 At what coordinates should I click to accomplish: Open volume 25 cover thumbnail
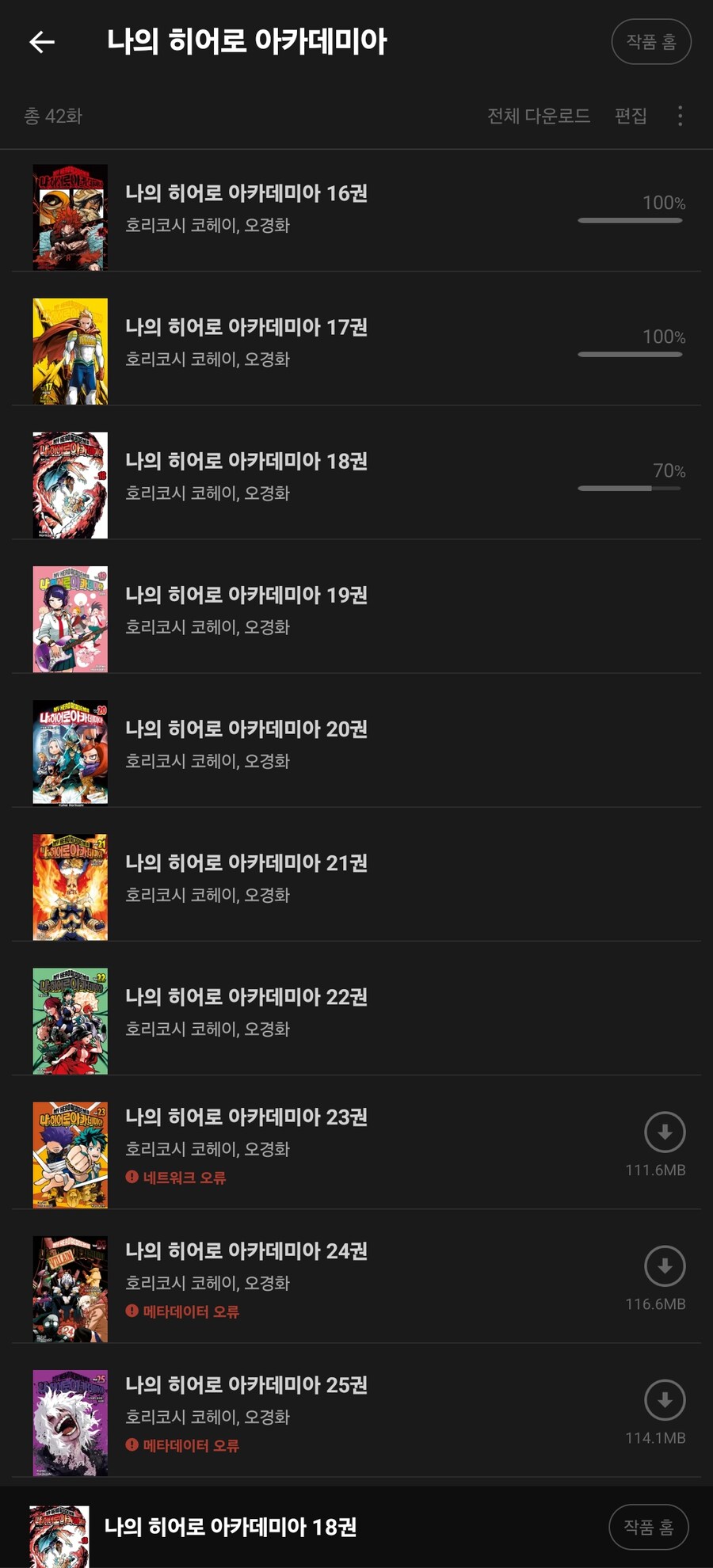coord(70,1422)
